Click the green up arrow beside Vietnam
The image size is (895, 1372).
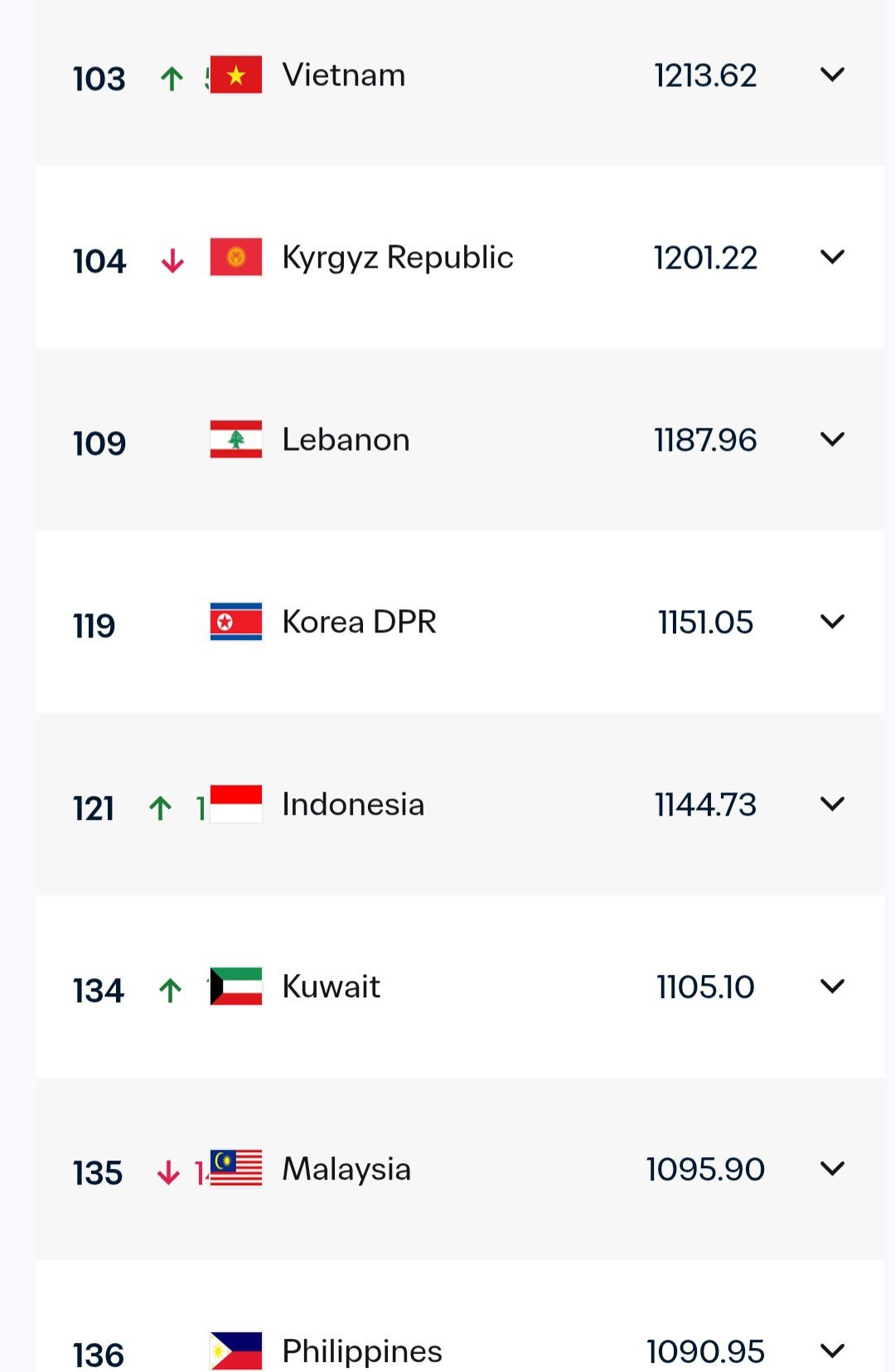tap(172, 75)
